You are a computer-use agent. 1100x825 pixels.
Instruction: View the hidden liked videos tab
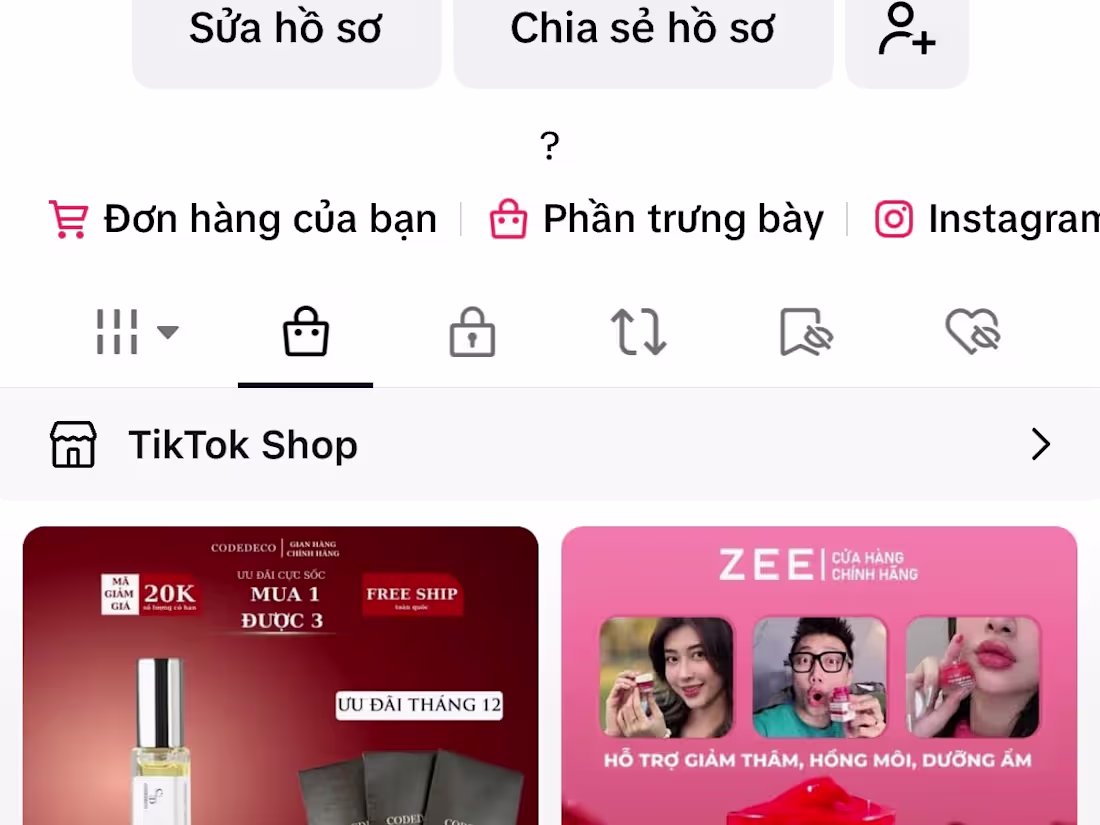click(x=972, y=332)
